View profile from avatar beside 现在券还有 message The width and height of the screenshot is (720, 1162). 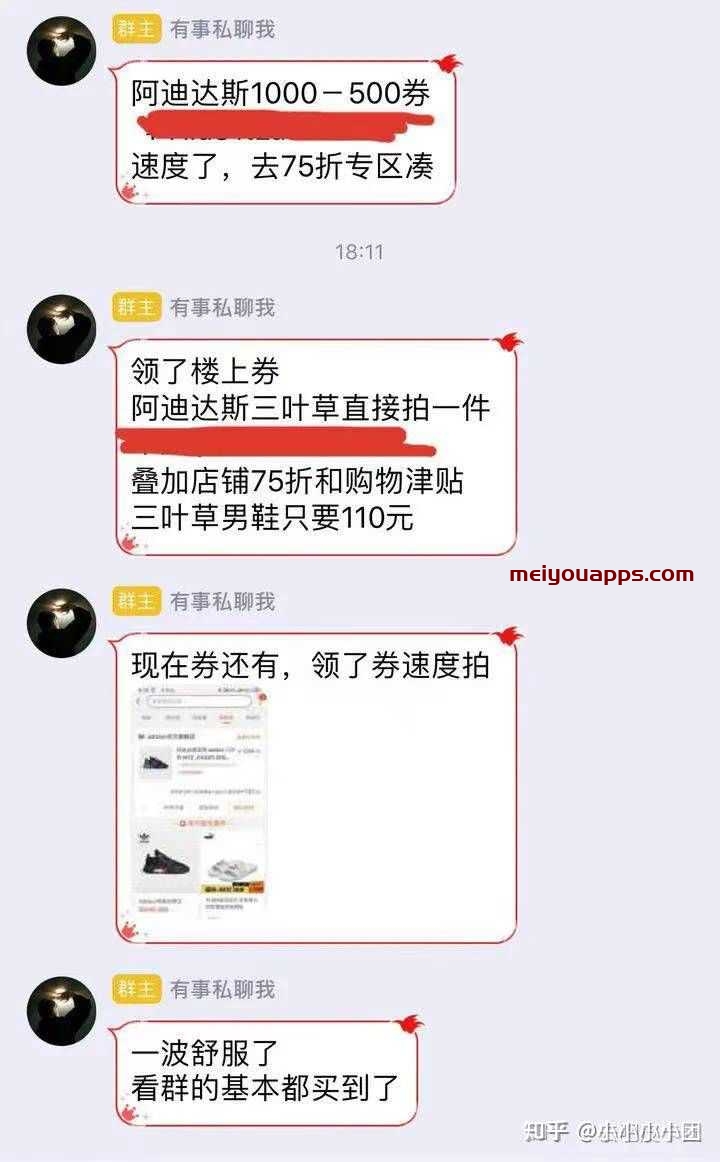[61, 622]
